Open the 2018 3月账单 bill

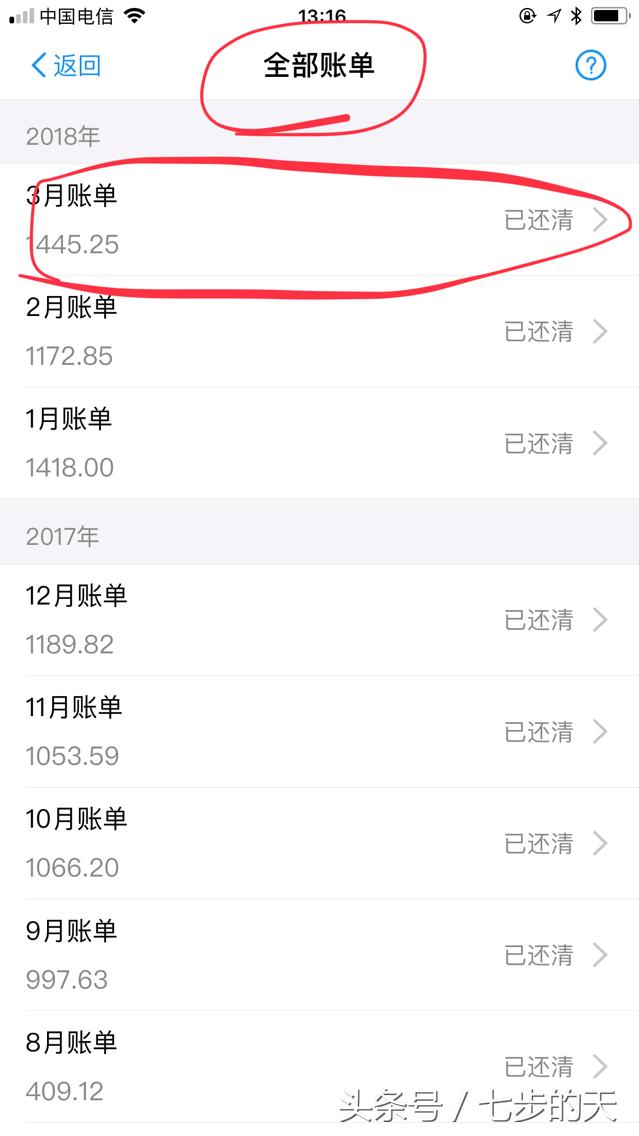319,220
